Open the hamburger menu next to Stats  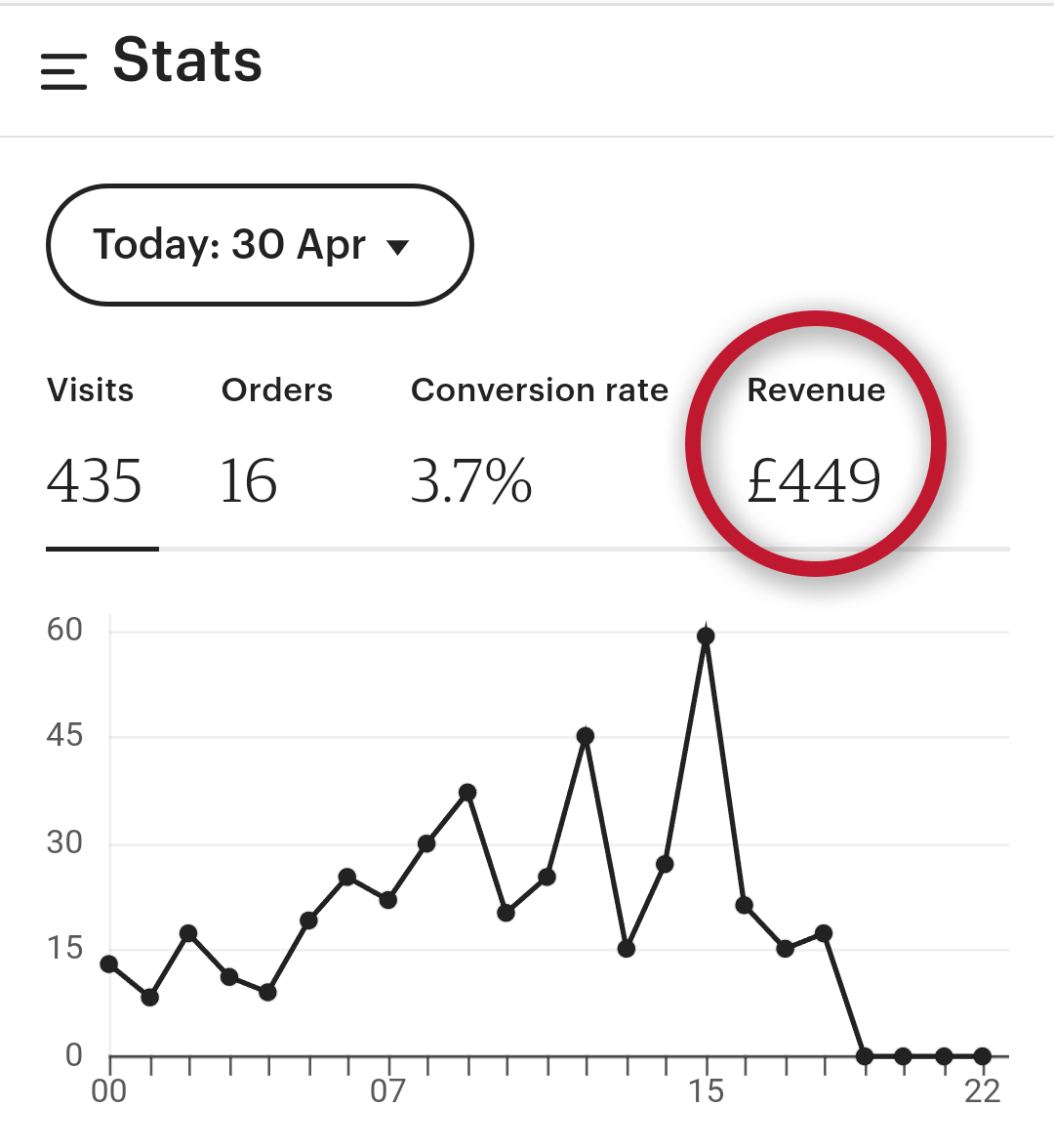63,70
